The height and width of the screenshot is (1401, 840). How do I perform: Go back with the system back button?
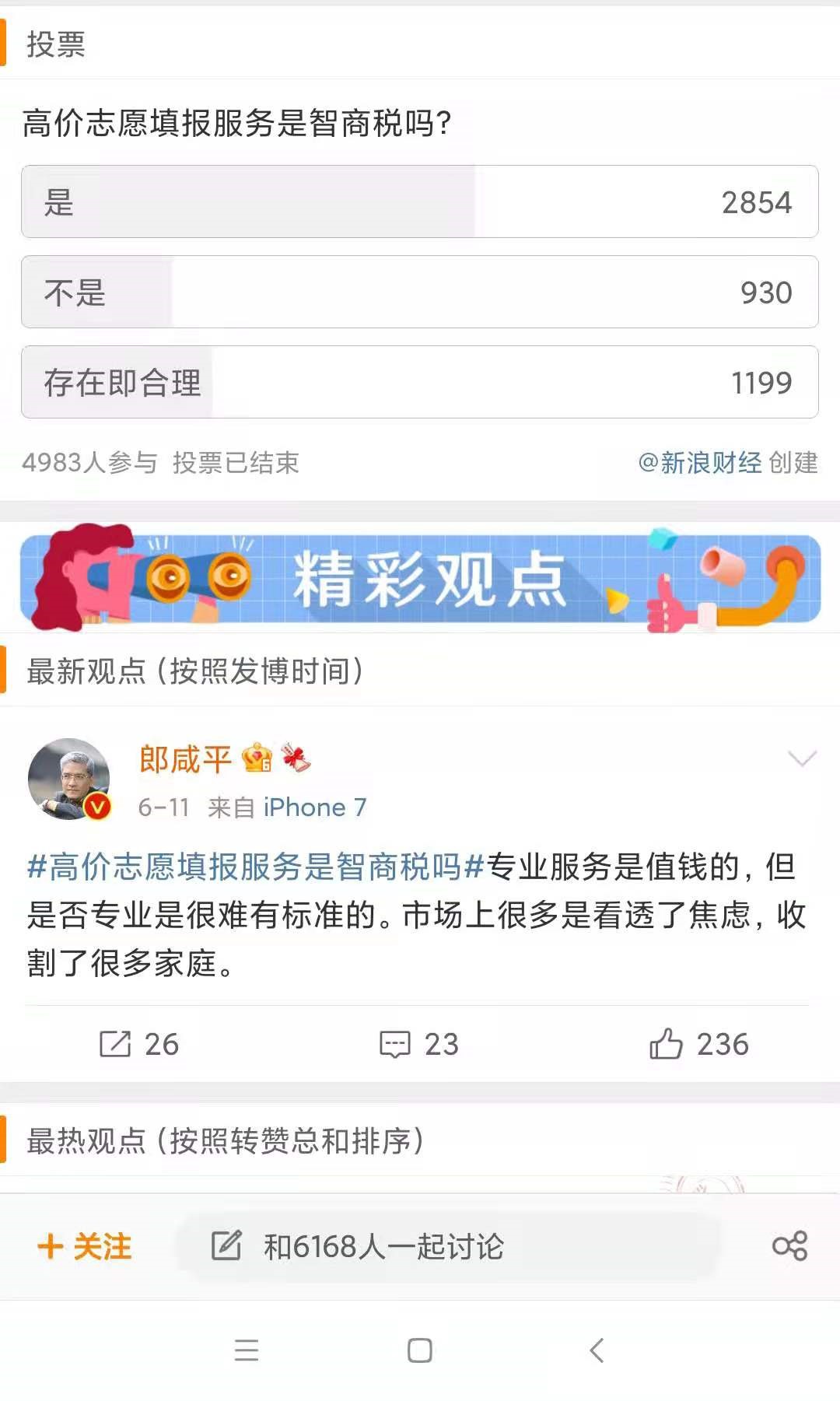pos(597,1350)
